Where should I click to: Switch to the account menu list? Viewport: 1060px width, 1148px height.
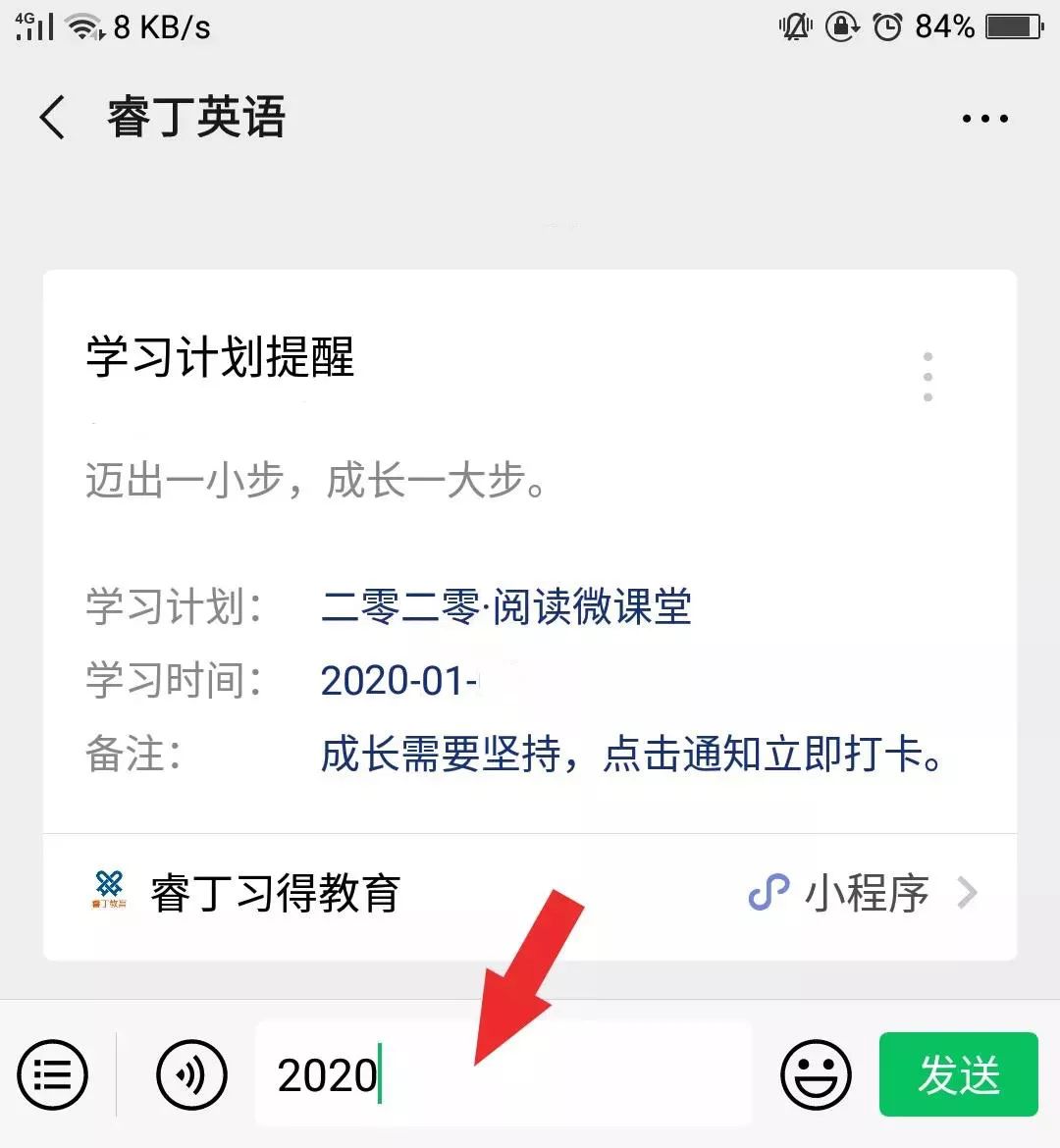tap(53, 1075)
